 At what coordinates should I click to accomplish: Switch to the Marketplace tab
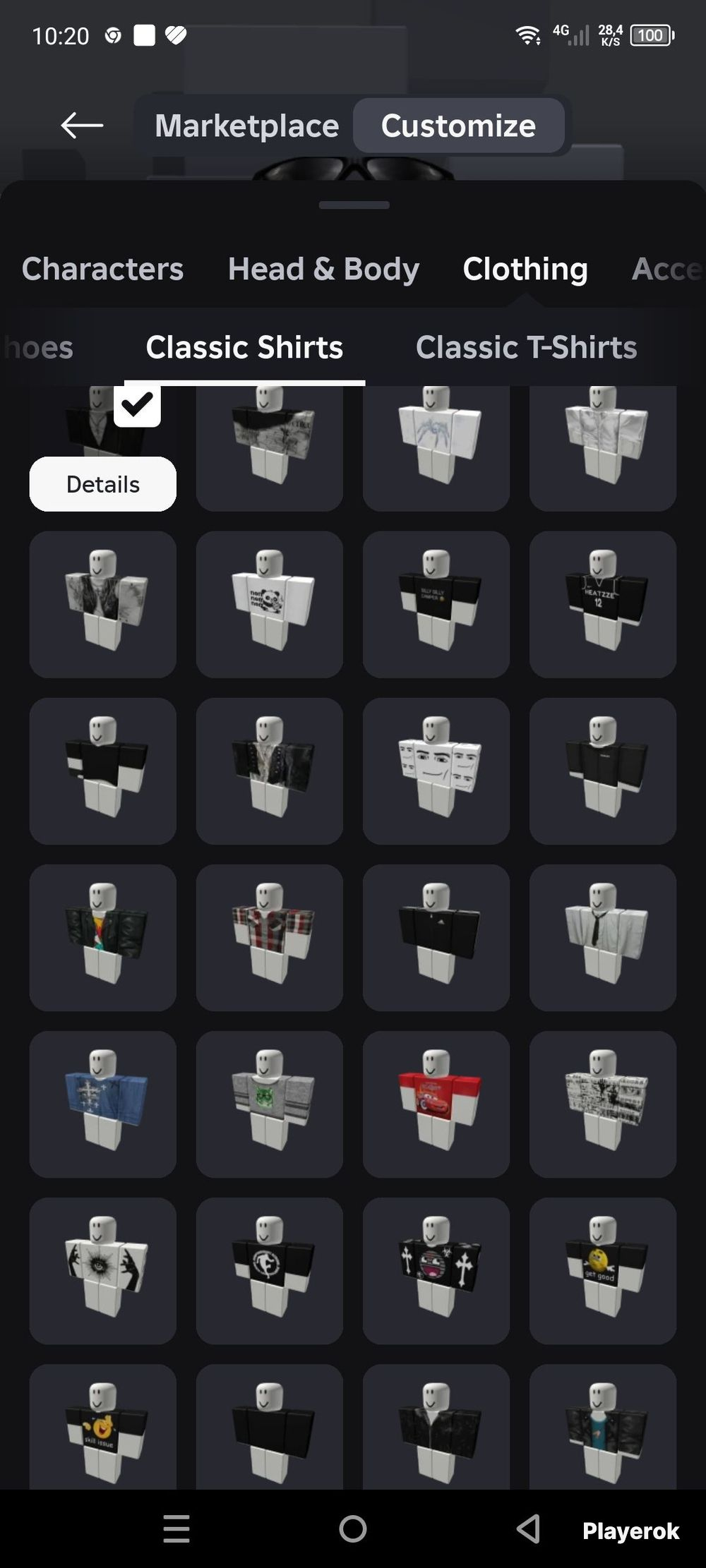point(246,126)
